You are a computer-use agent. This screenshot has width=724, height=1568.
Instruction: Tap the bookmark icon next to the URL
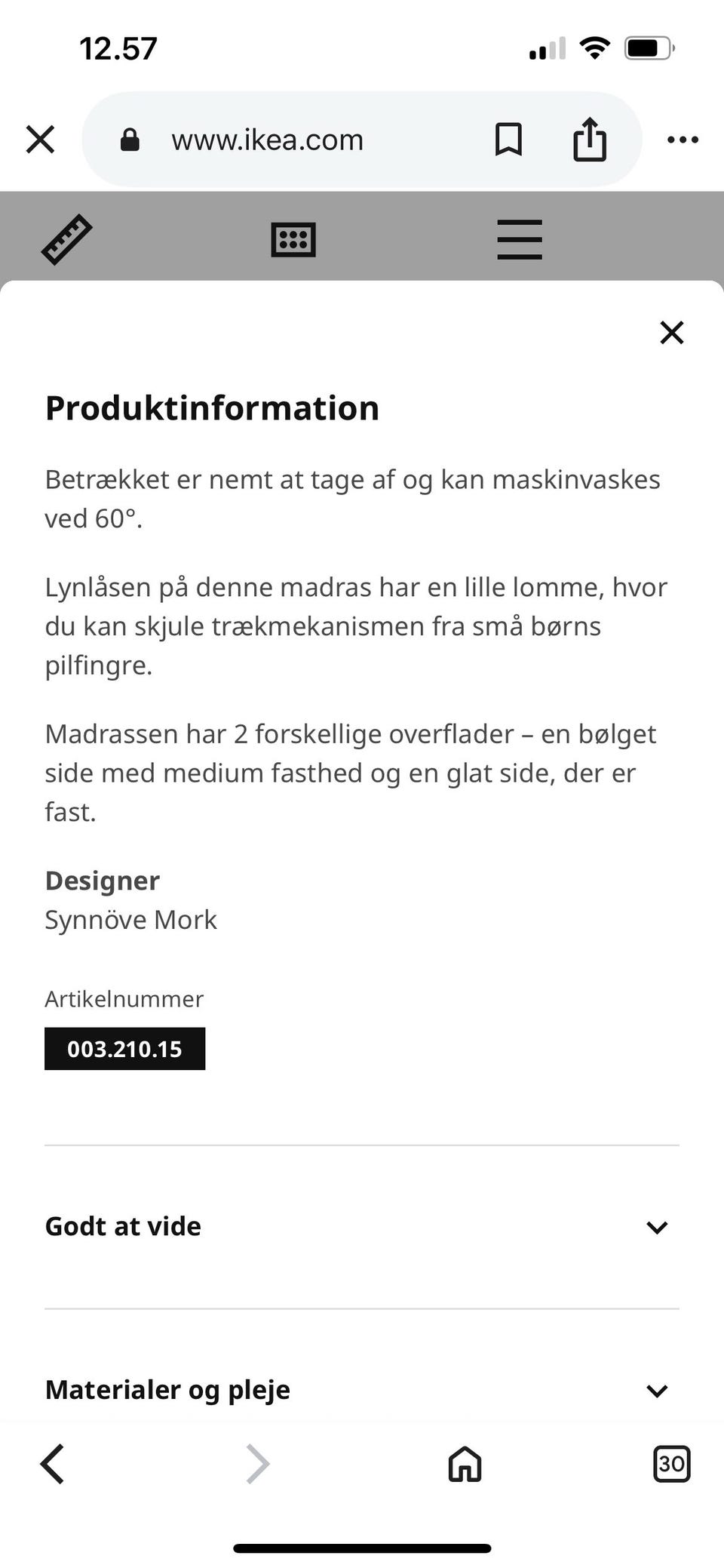coord(508,139)
